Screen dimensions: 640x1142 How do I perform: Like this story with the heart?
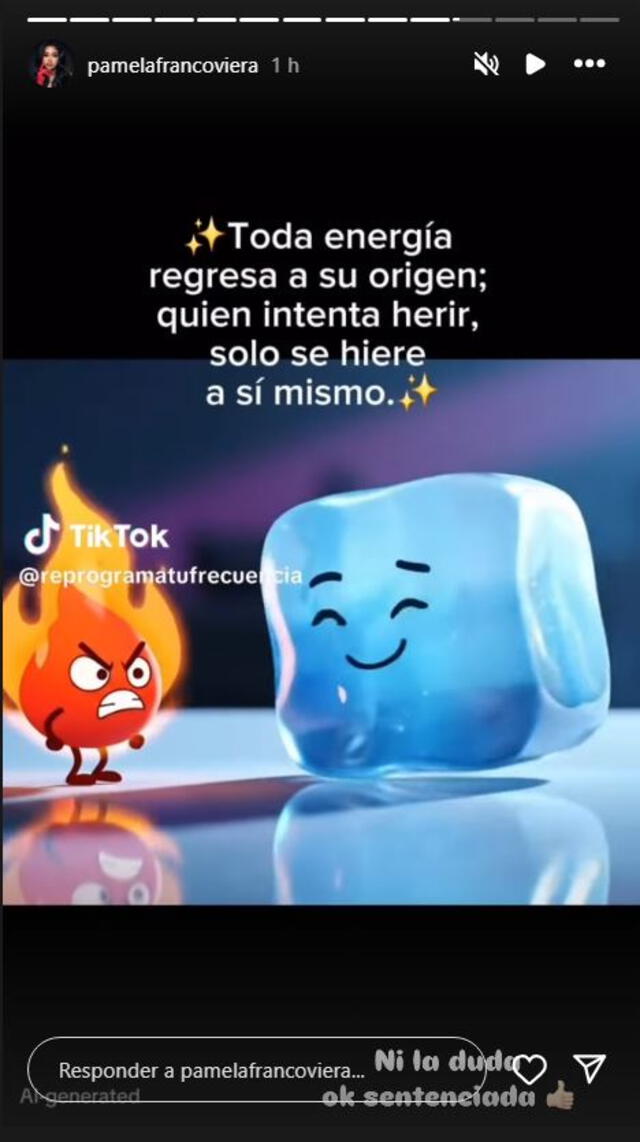click(x=529, y=1070)
